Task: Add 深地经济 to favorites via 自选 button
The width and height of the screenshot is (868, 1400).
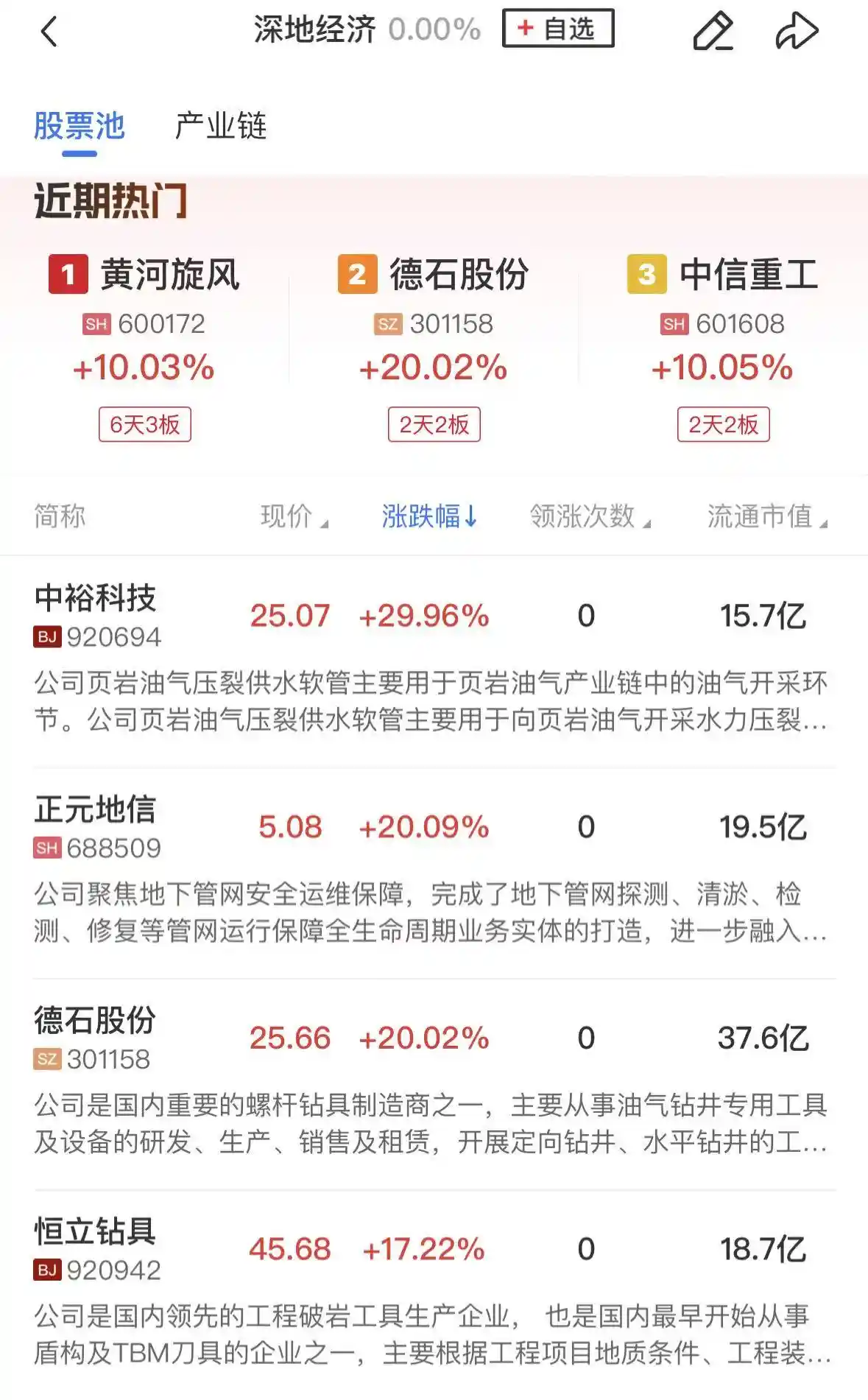Action: tap(558, 29)
